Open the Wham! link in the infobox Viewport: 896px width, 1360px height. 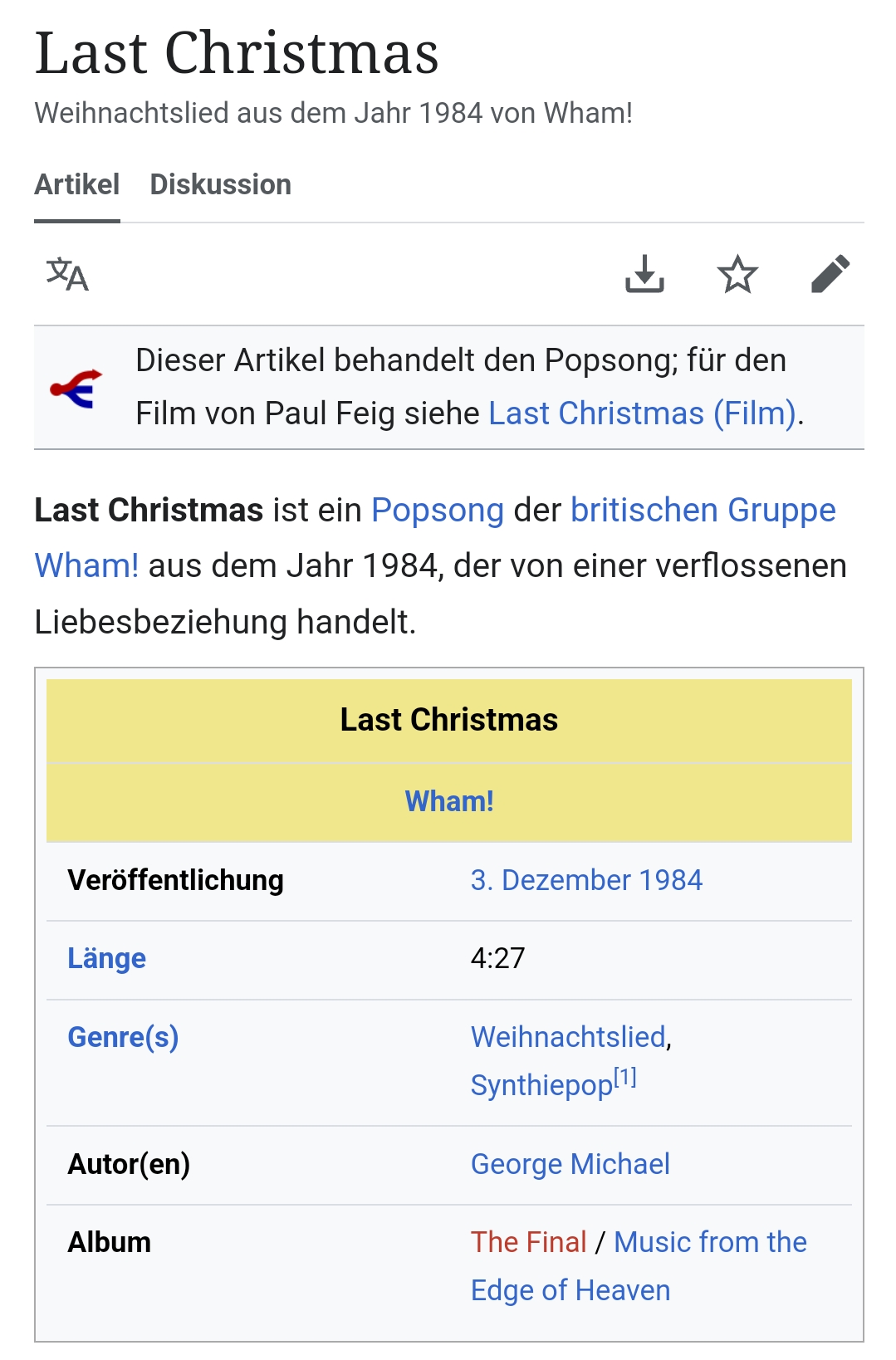point(449,801)
